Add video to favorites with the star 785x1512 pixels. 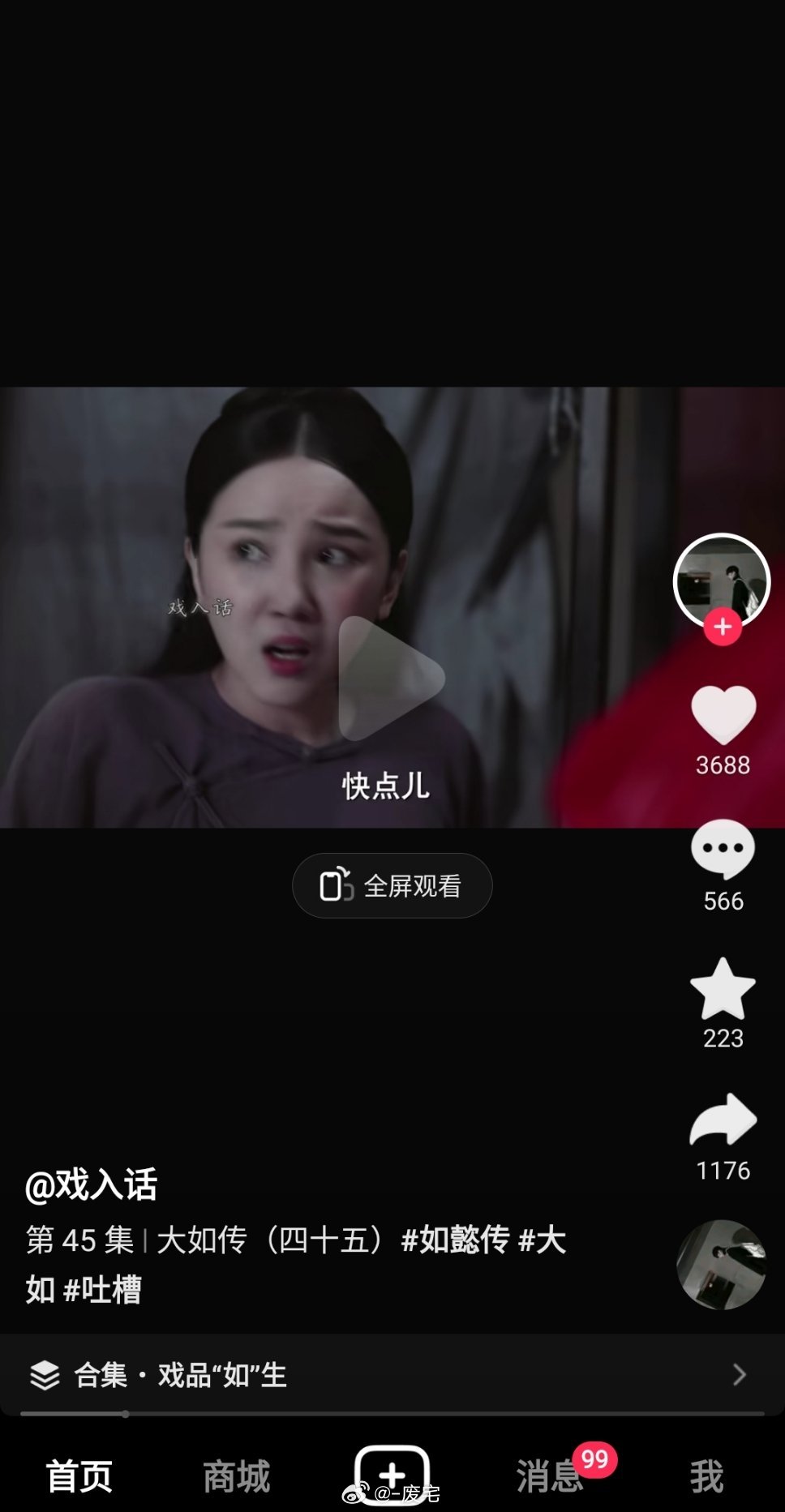[x=723, y=989]
